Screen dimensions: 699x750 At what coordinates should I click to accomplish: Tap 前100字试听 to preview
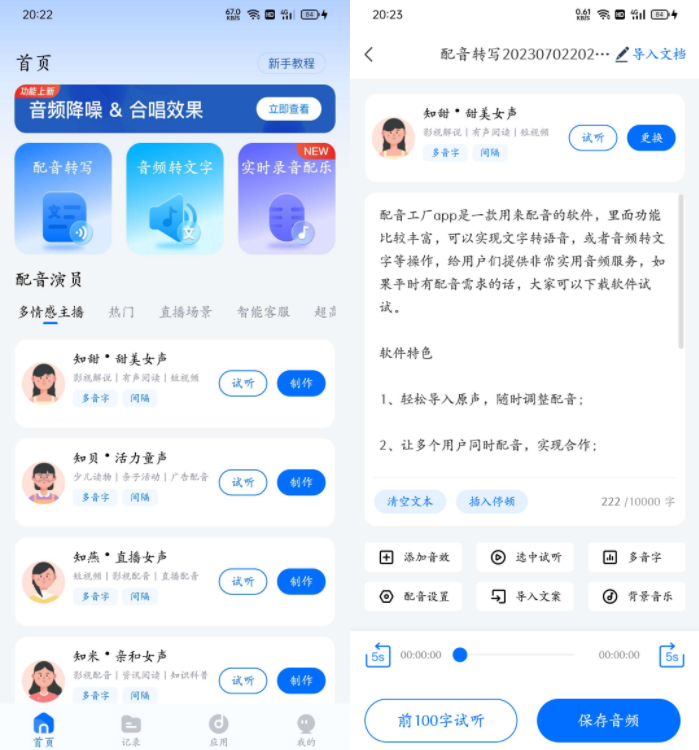[x=441, y=720]
